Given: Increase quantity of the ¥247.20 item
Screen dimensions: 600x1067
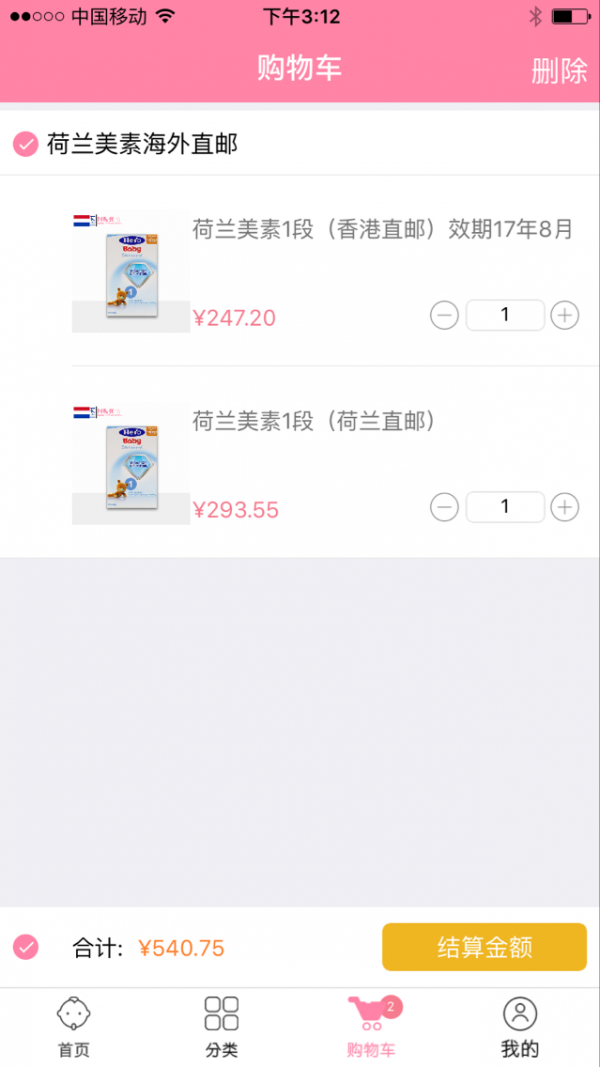Looking at the screenshot, I should point(565,316).
